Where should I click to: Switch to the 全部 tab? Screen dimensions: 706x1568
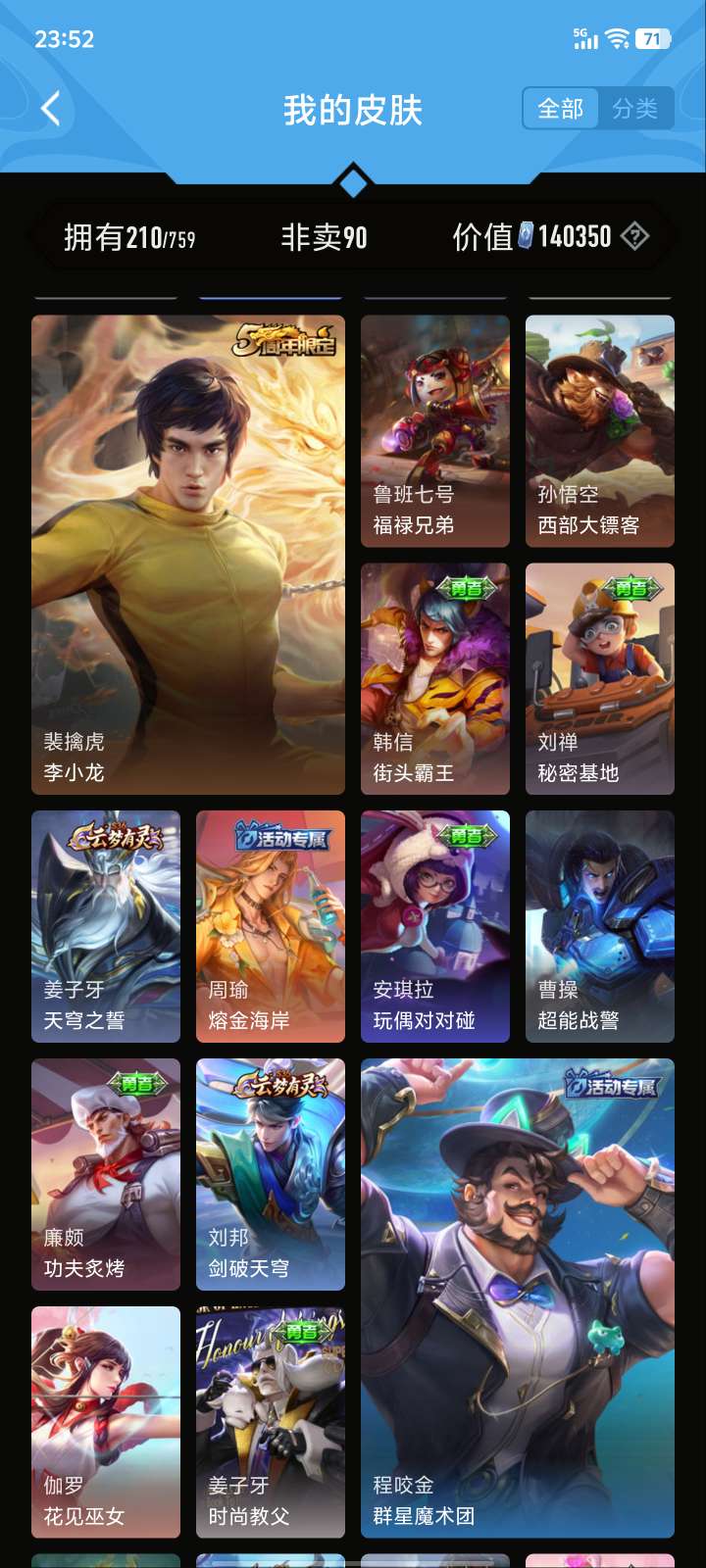coord(561,109)
